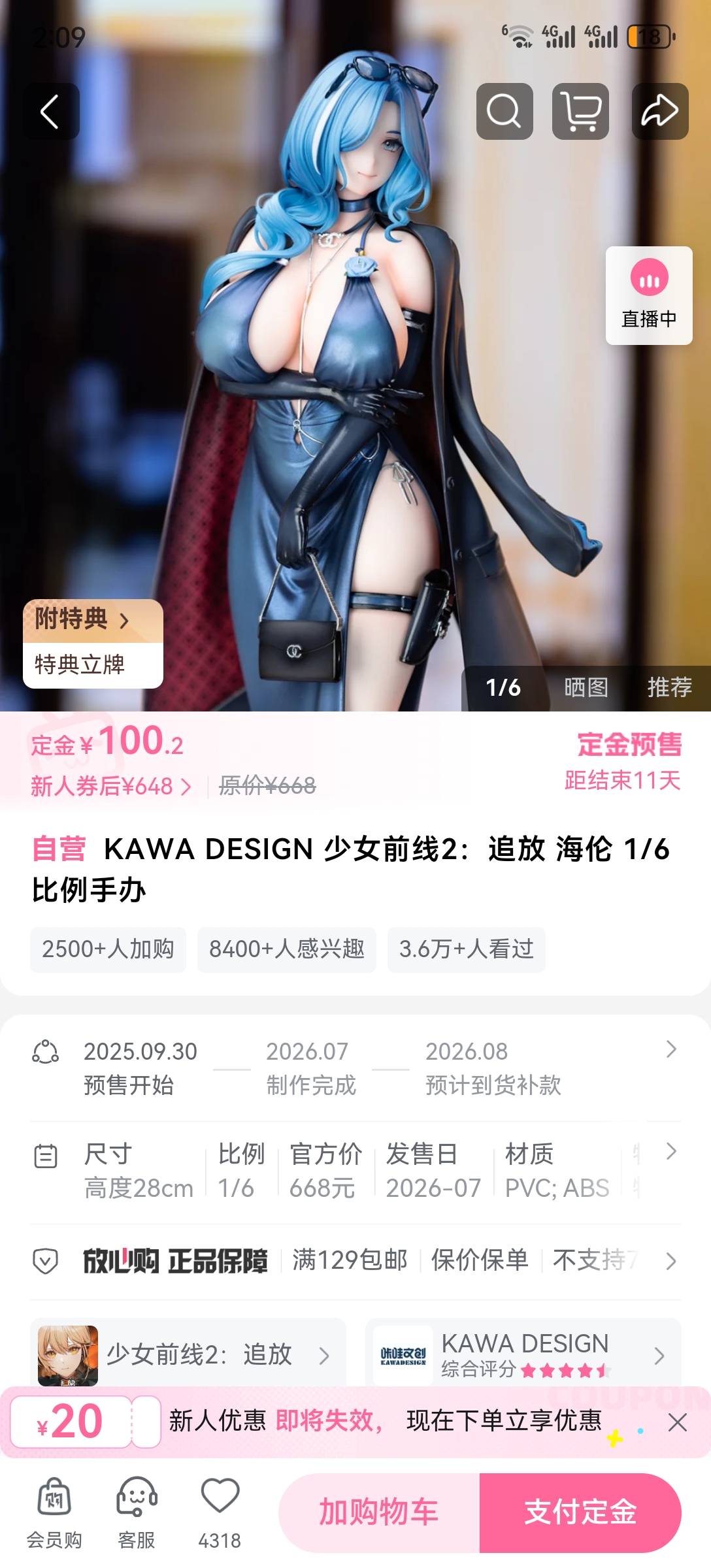The height and width of the screenshot is (1568, 711).
Task: View the 新人券后¥648 coupon price details
Action: click(x=111, y=786)
